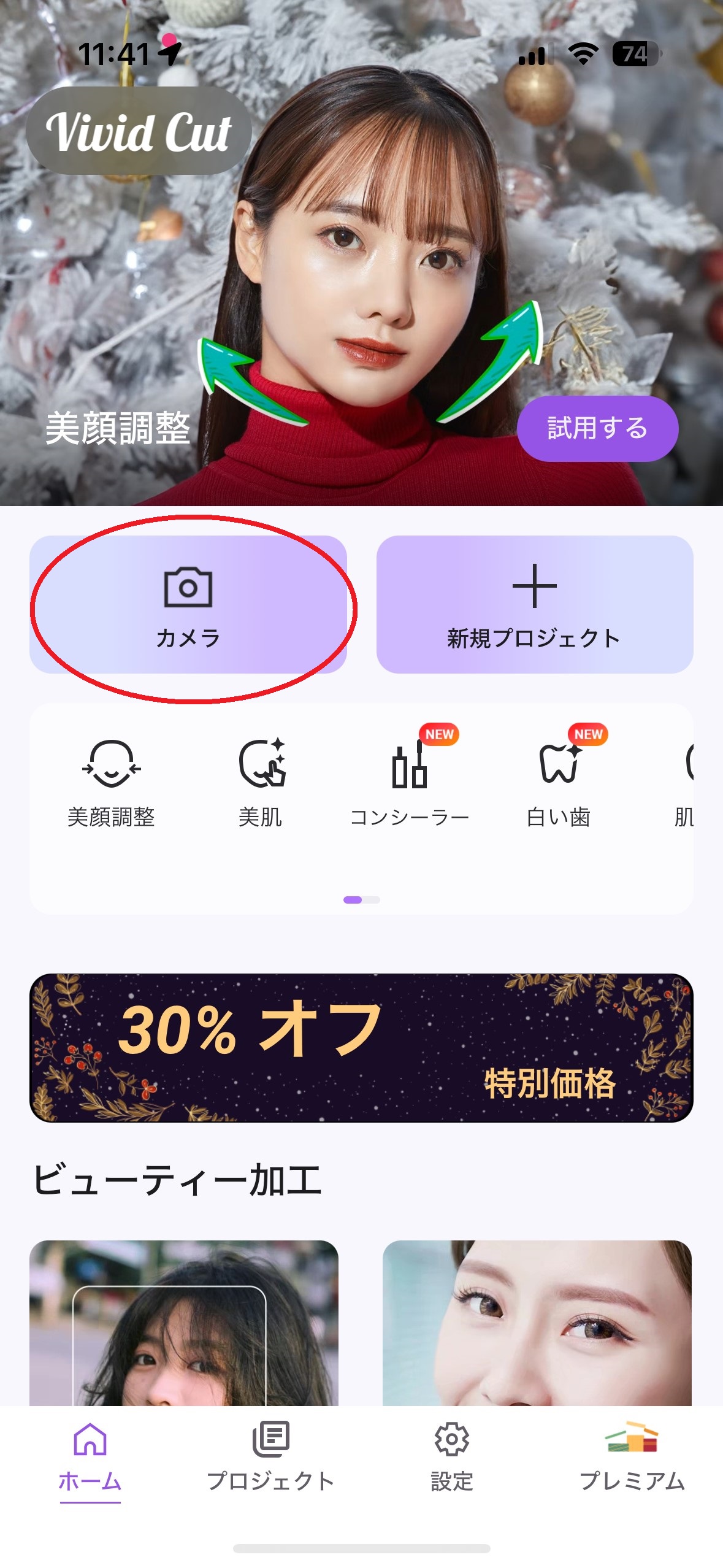Open the 美顔調整 face adjustment tool
Screen dimensions: 723x1568
point(111,783)
